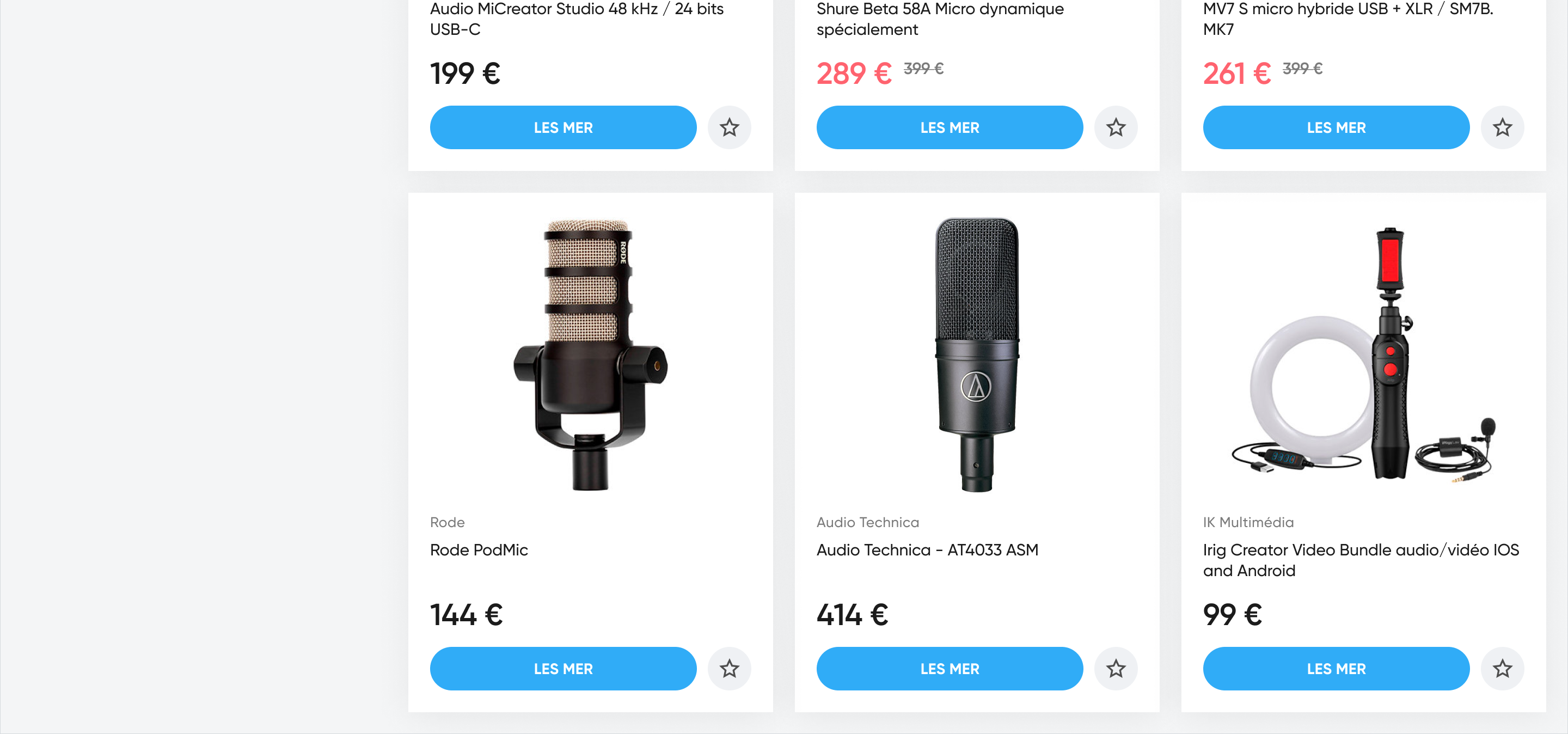Tap LES MER for Audio Technica AT4033 ASM
Image resolution: width=1568 pixels, height=734 pixels.
949,668
